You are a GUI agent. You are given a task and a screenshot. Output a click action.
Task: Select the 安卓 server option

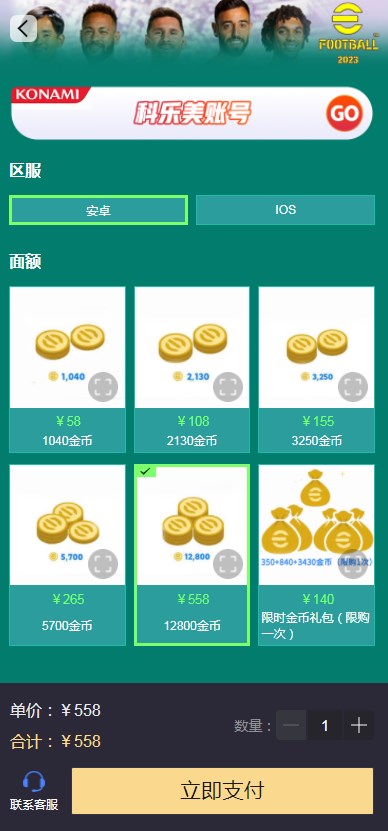pyautogui.click(x=99, y=210)
